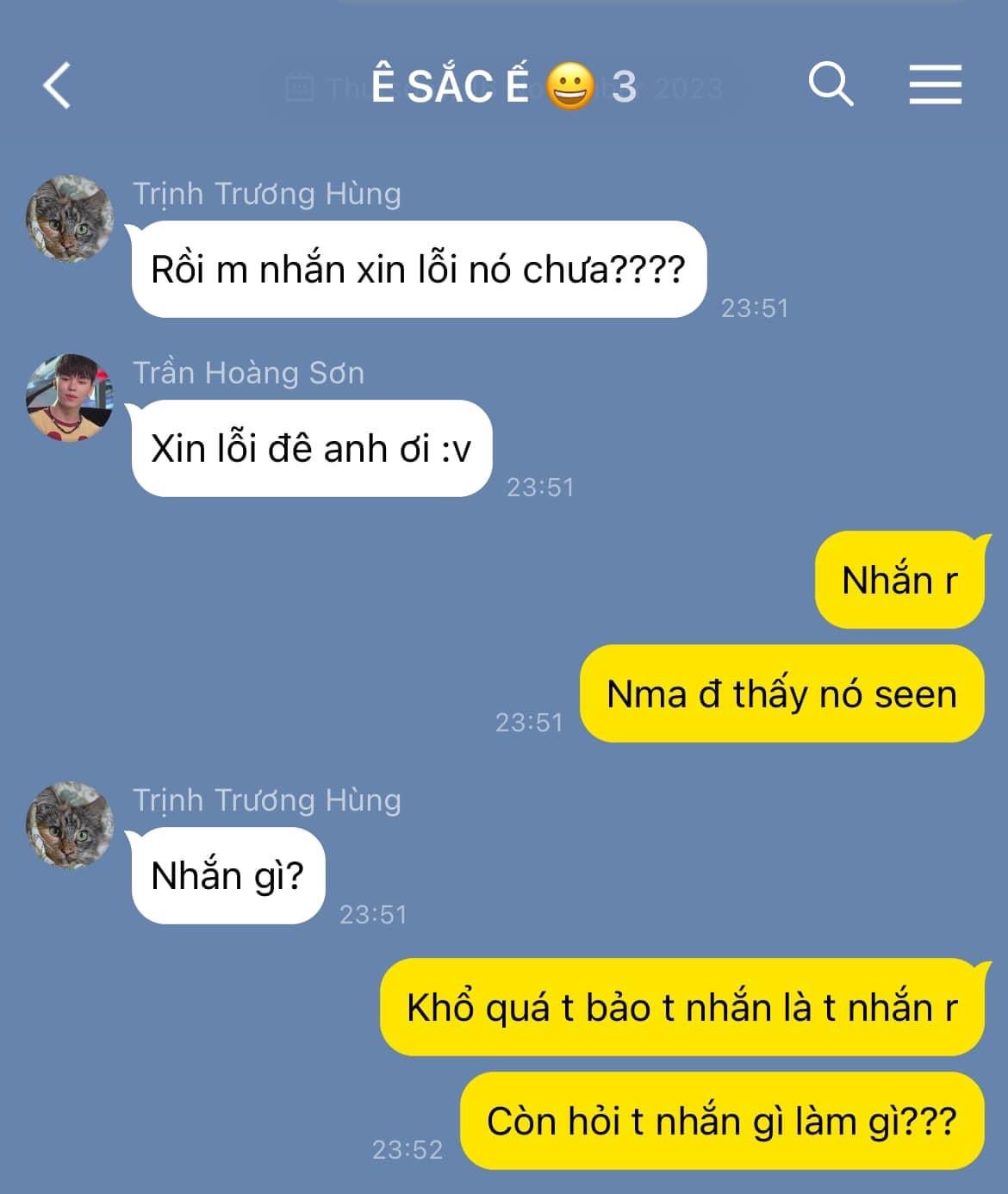Search messages in this chat
Screen dimensions: 1008x1194
[x=831, y=84]
